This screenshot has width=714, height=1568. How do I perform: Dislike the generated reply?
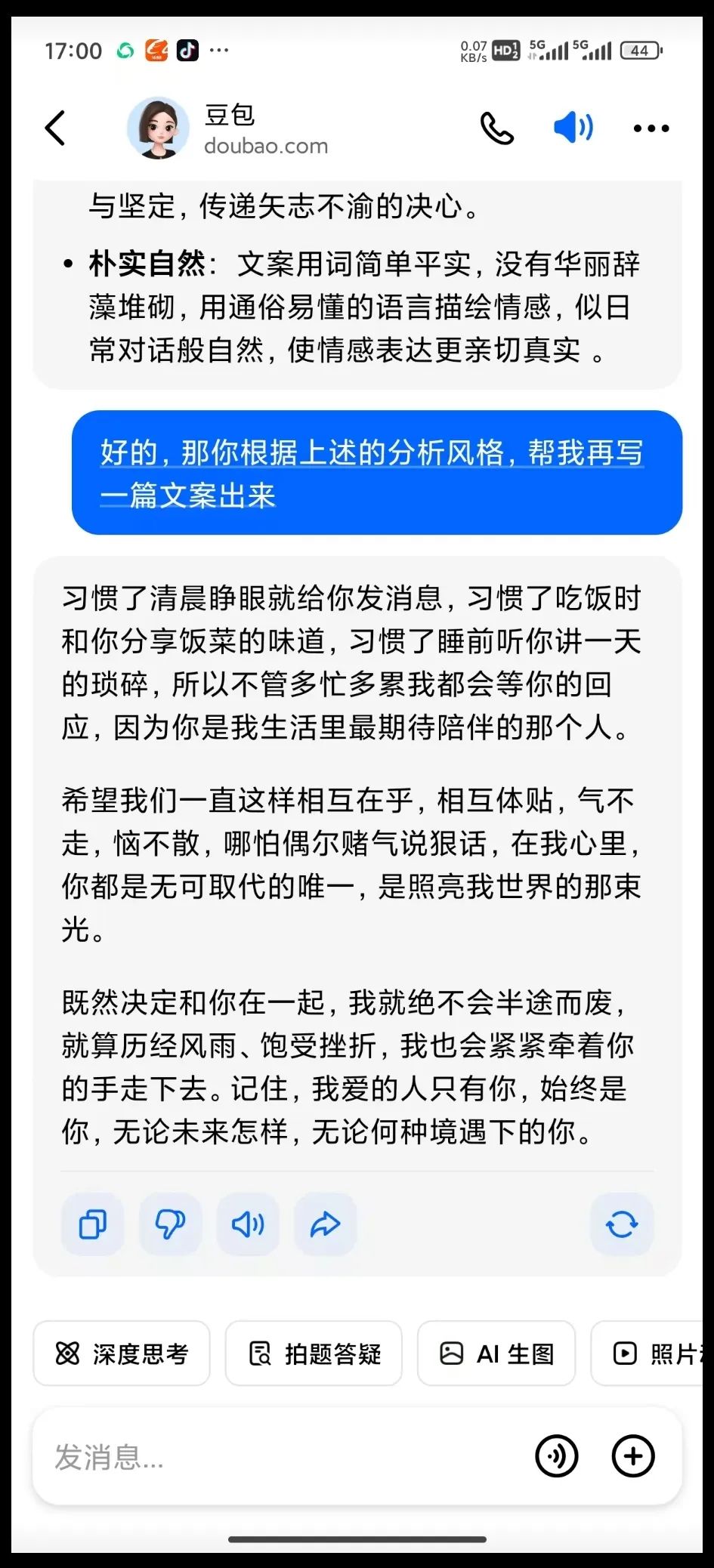tap(170, 1224)
